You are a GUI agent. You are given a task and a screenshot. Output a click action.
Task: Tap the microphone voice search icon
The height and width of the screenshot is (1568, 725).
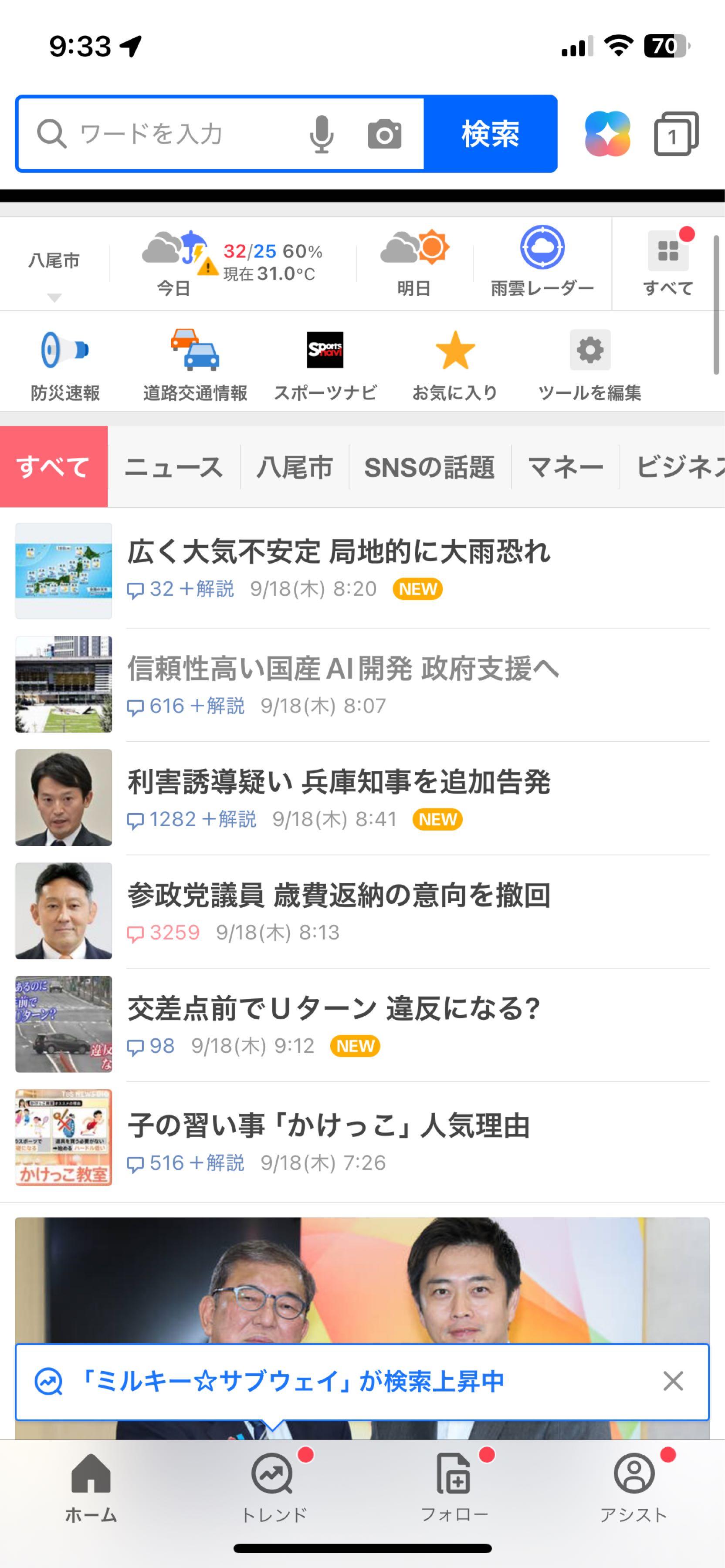coord(322,134)
